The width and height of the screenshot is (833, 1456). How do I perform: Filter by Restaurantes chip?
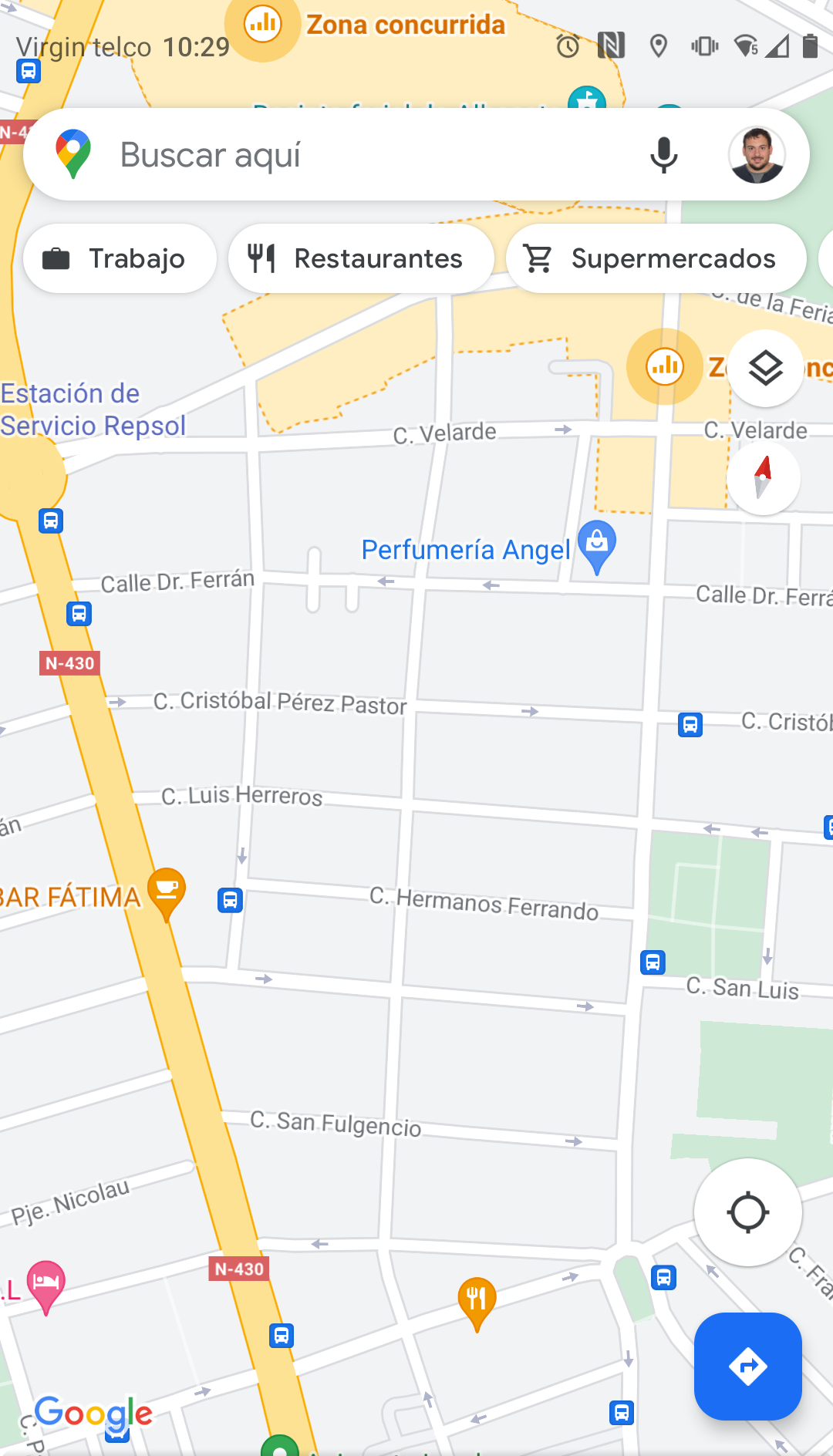(361, 258)
